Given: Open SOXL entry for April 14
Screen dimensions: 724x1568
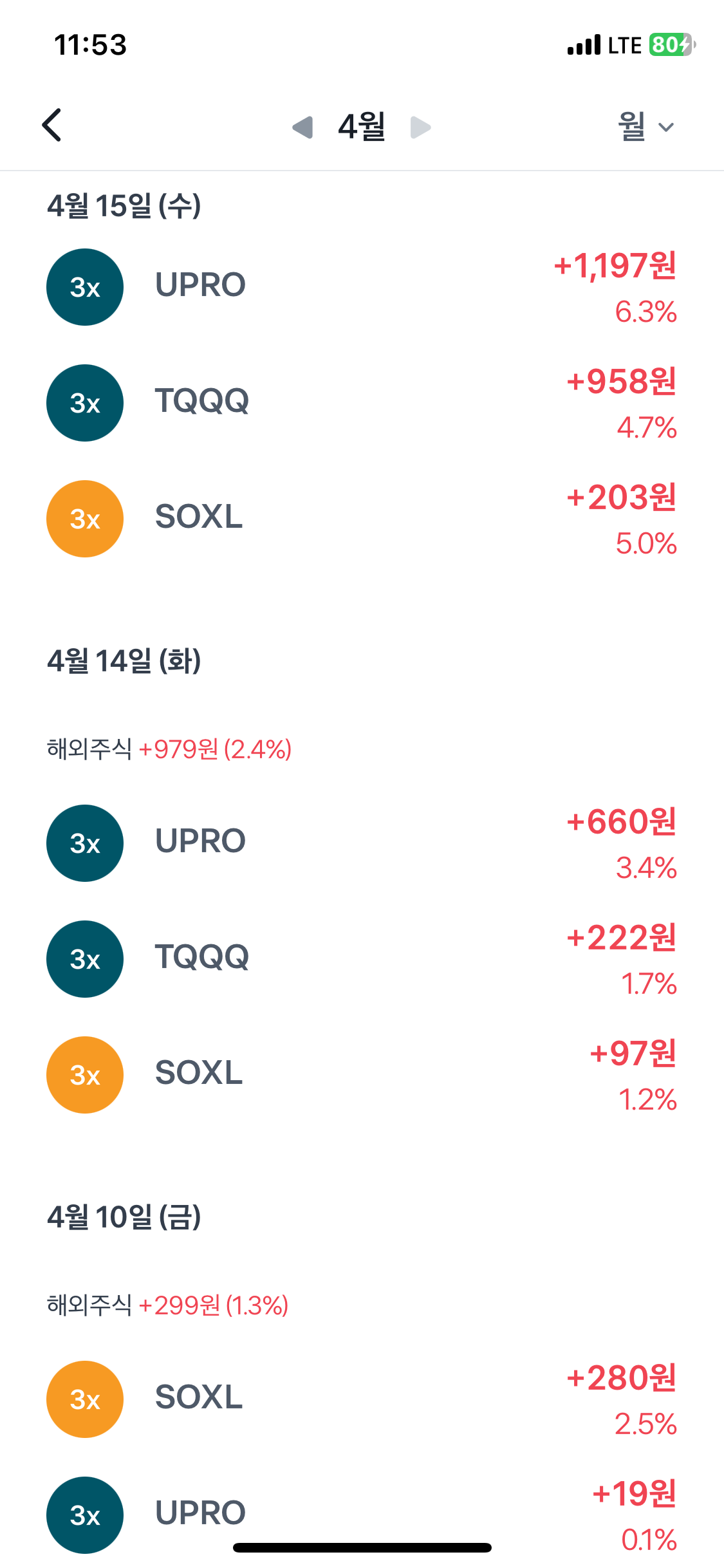Looking at the screenshot, I should tap(360, 1074).
